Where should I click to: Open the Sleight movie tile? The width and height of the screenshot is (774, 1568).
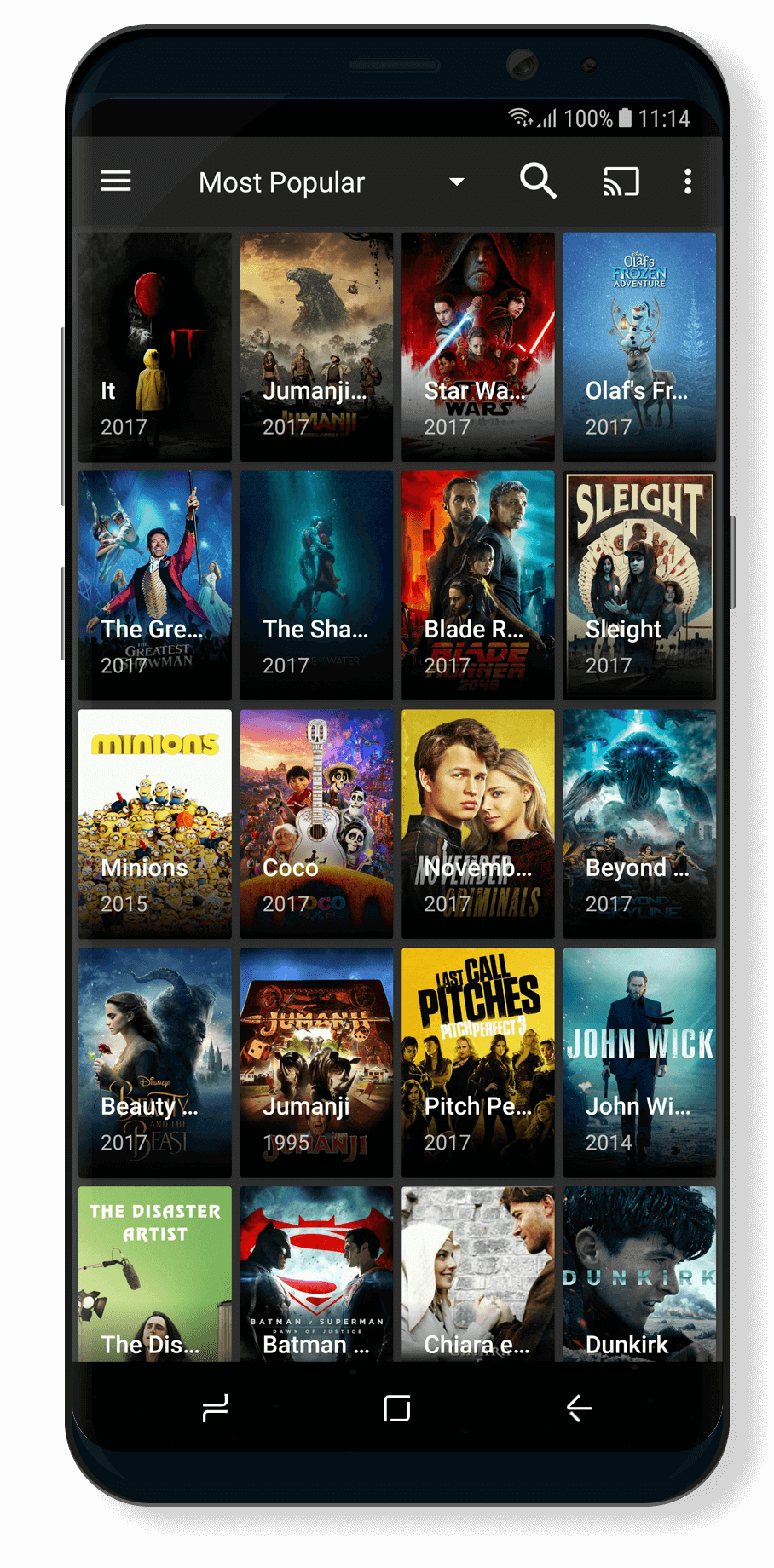pyautogui.click(x=639, y=585)
